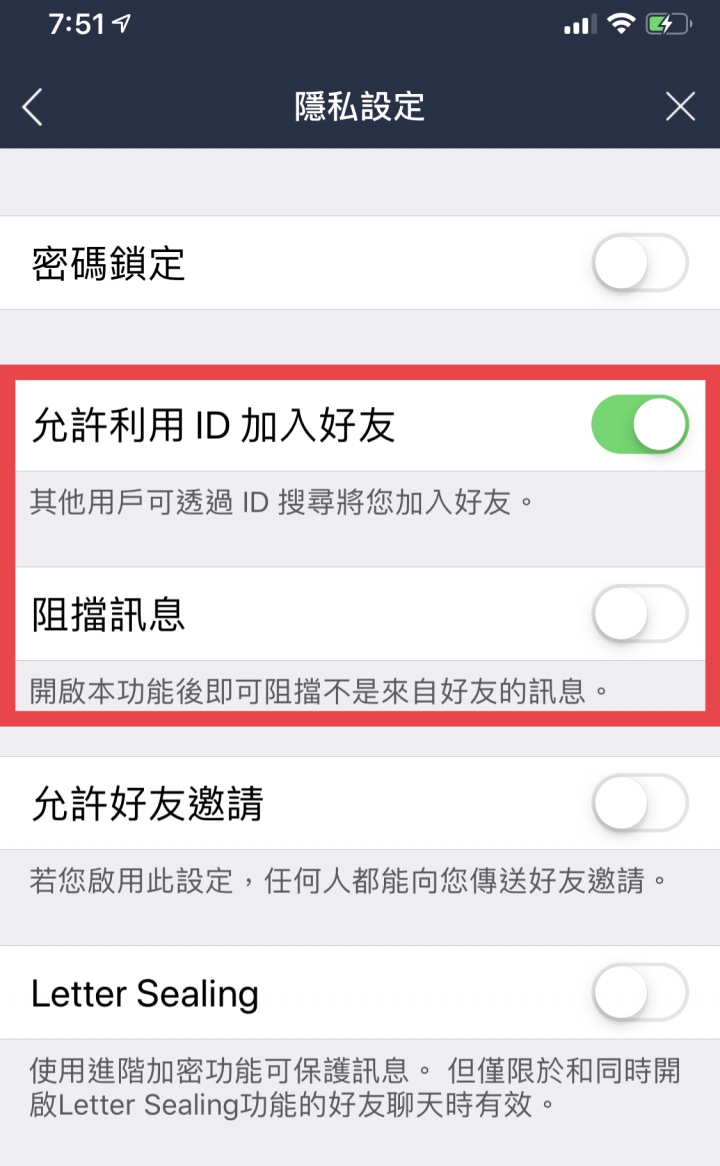The image size is (720, 1166).
Task: Close the privacy settings screen
Action: coord(680,107)
